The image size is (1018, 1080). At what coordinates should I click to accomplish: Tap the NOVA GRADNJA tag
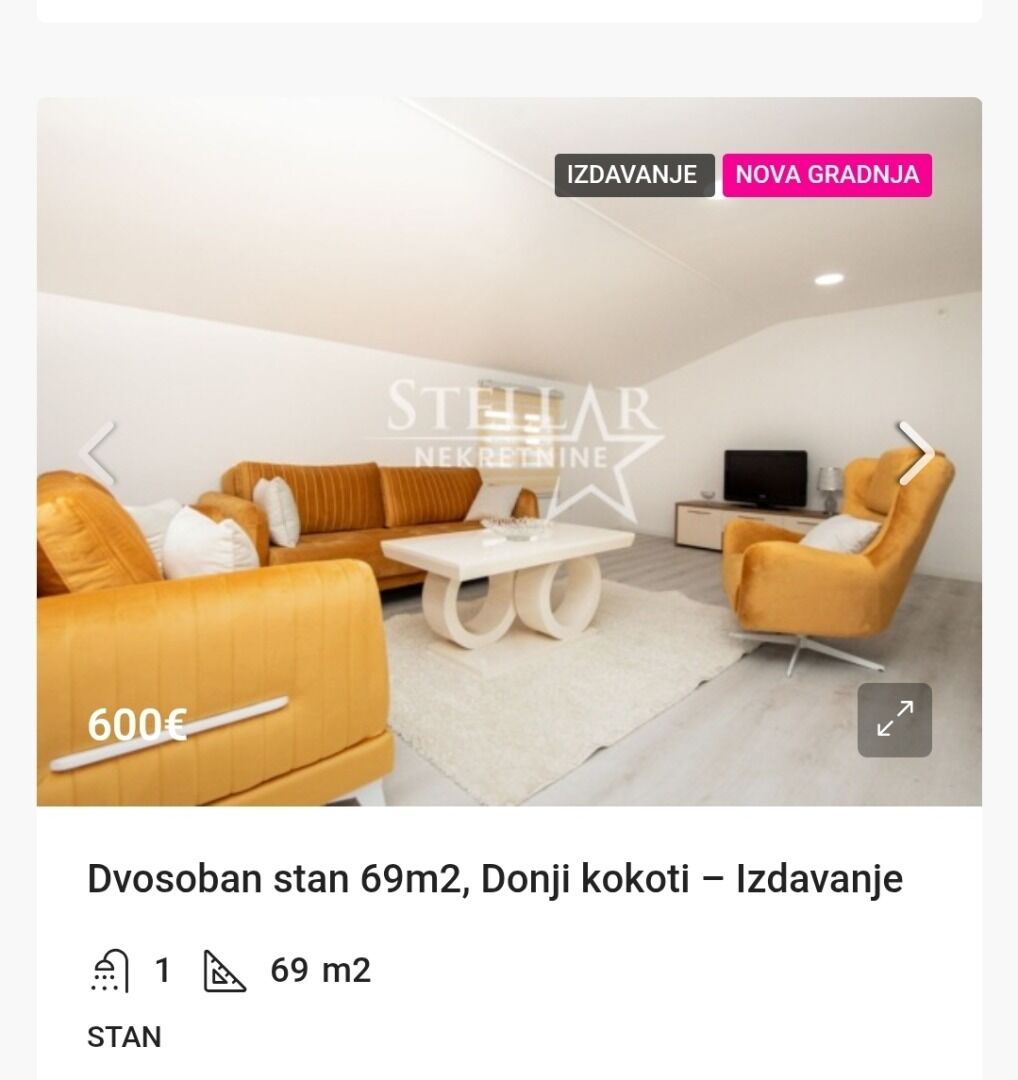[x=827, y=174]
